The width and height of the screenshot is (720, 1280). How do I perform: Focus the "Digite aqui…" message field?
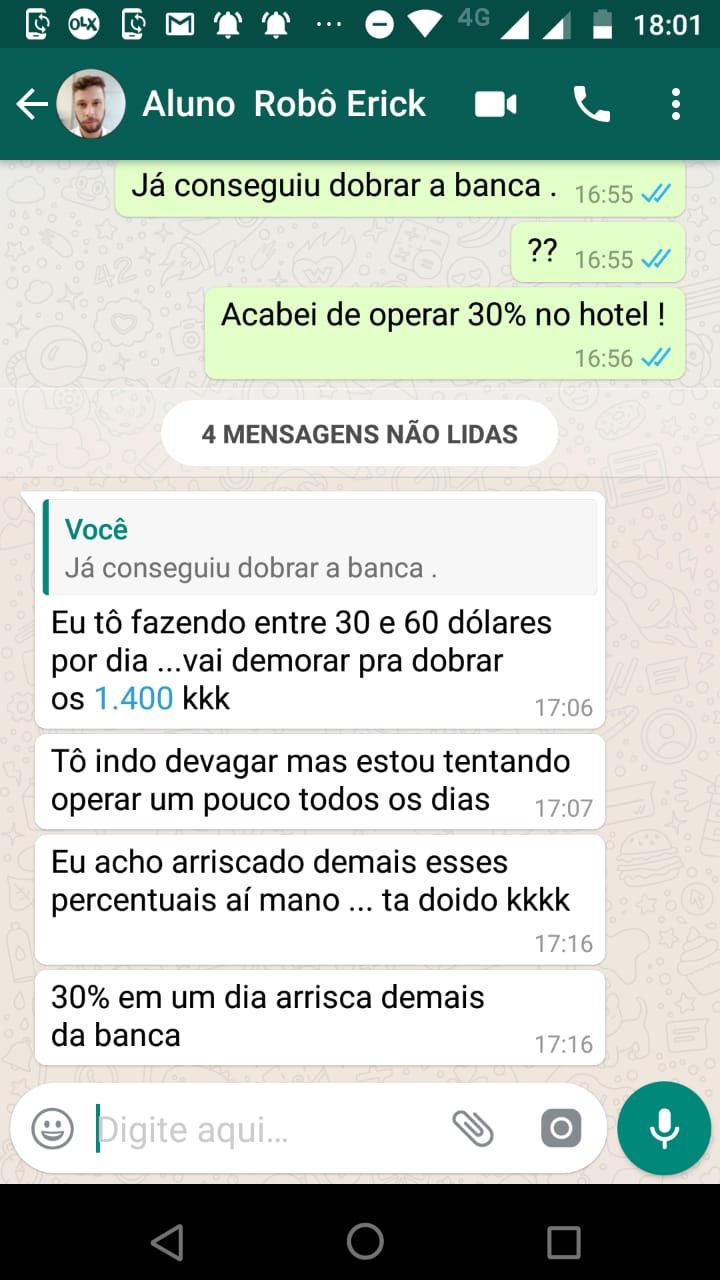(260, 1130)
